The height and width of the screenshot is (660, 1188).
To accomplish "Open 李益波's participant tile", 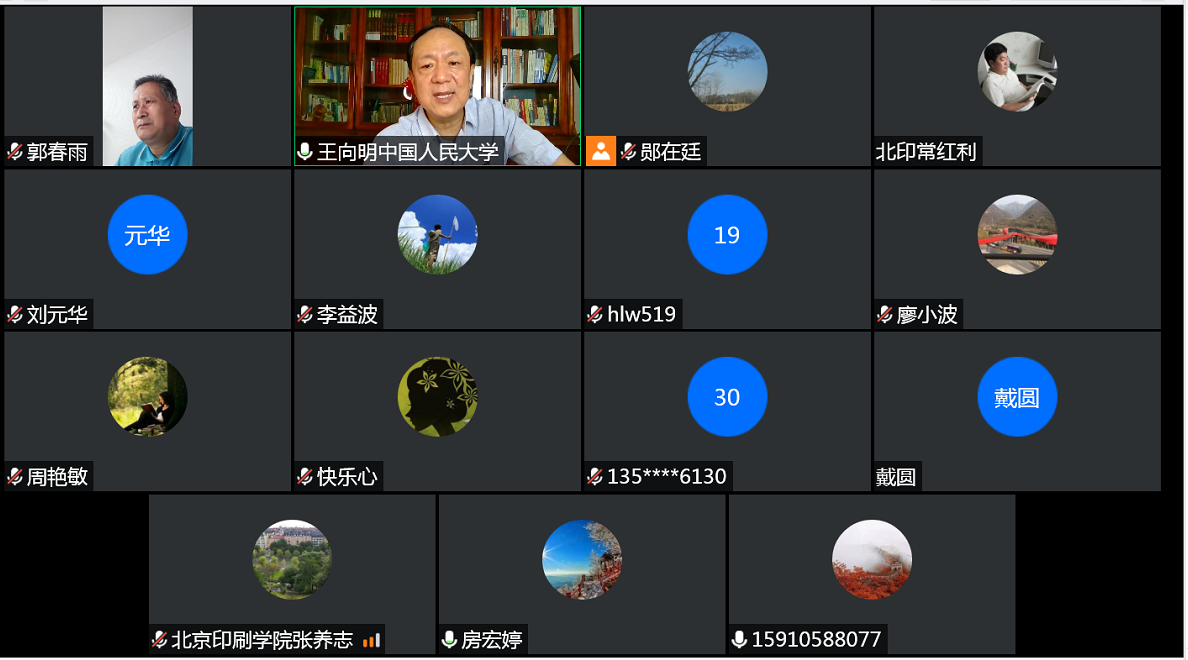I will pos(437,248).
